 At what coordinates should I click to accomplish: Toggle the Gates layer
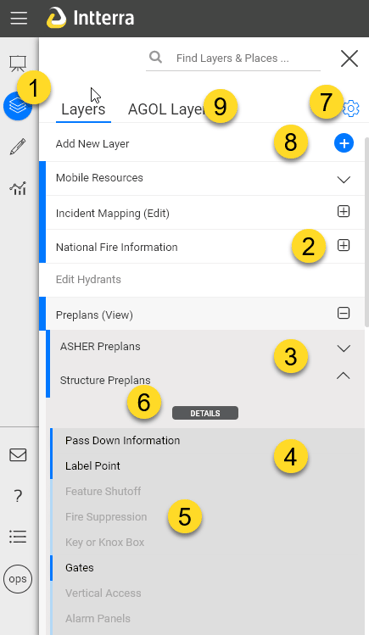tap(79, 568)
